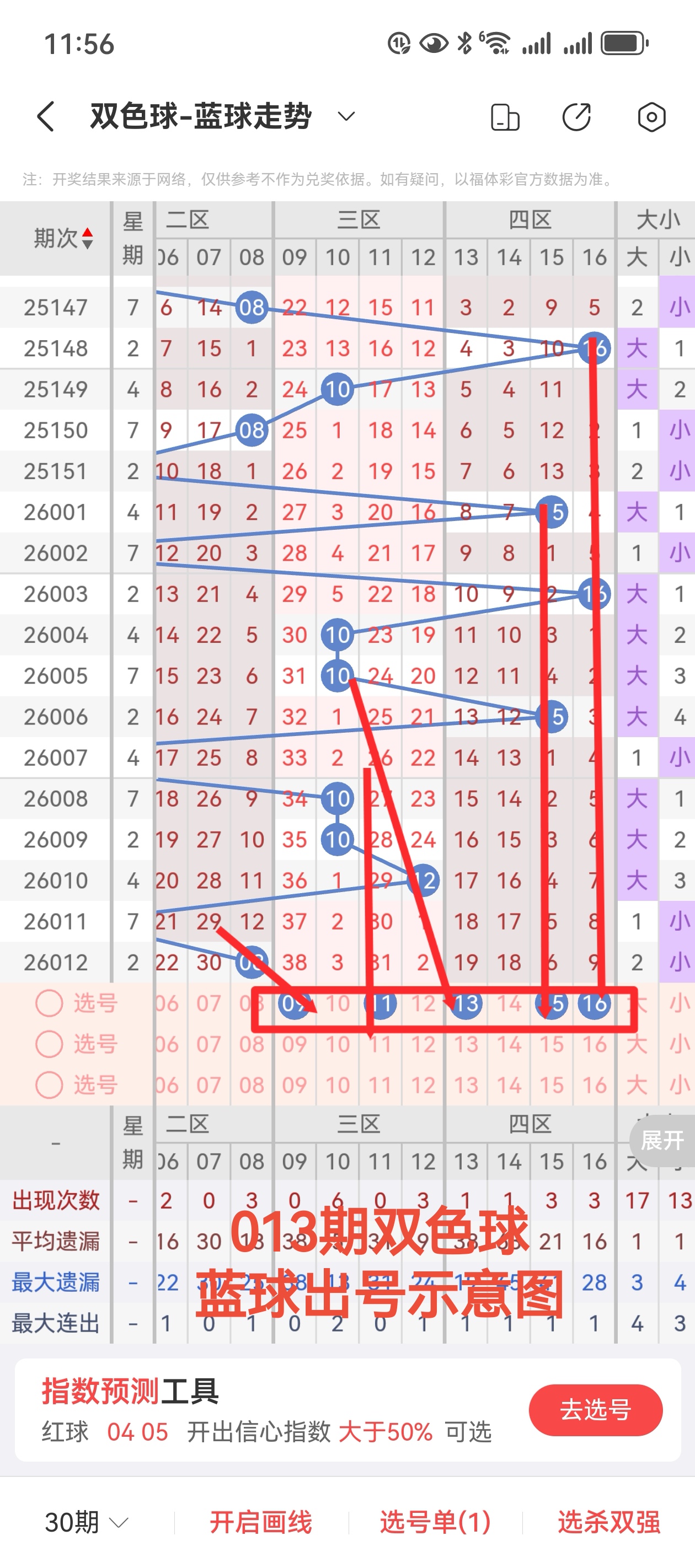Tap the circled blue 16 in row 26003

click(595, 595)
